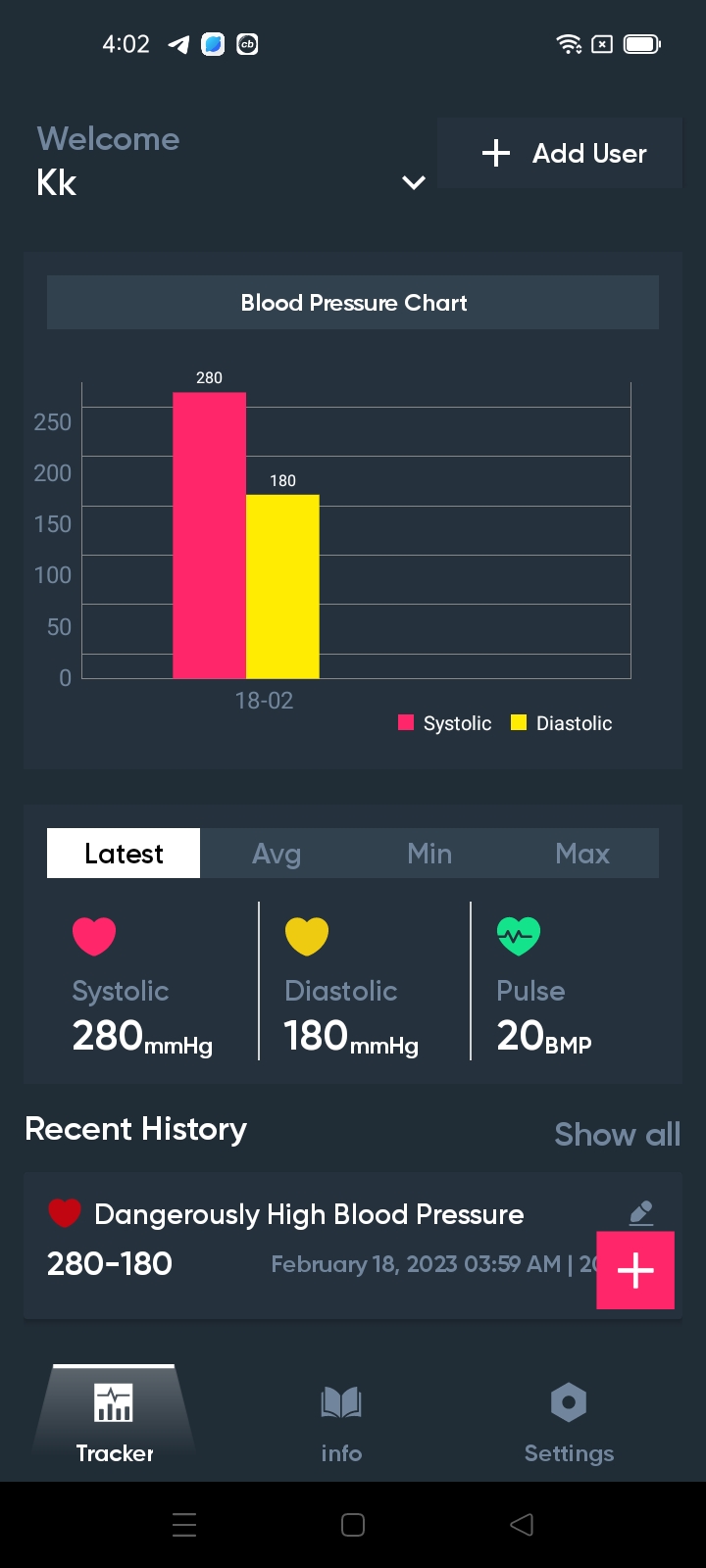Toggle the Diastolic legend in the chart
Viewport: 706px width, 1568px height.
[x=562, y=723]
